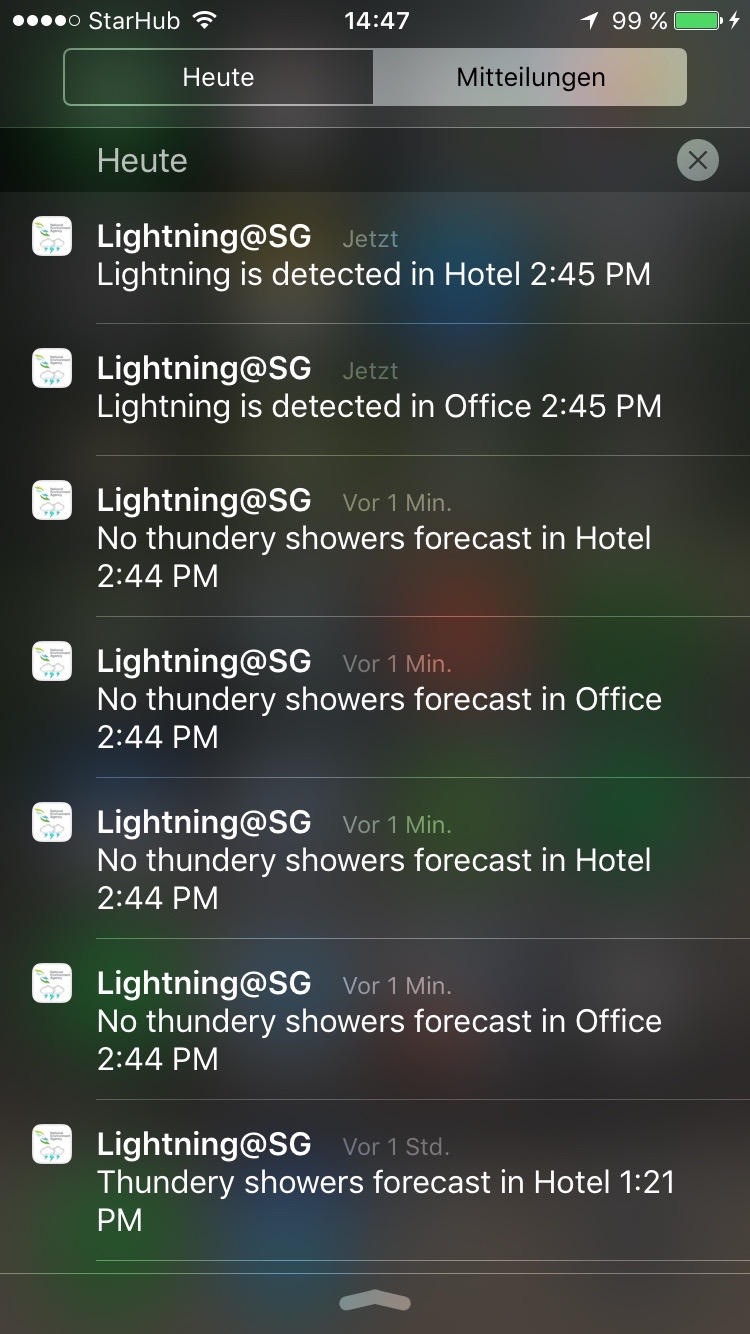The width and height of the screenshot is (750, 1334).
Task: Open the lightning detected in Hotel notification
Action: pyautogui.click(x=374, y=257)
